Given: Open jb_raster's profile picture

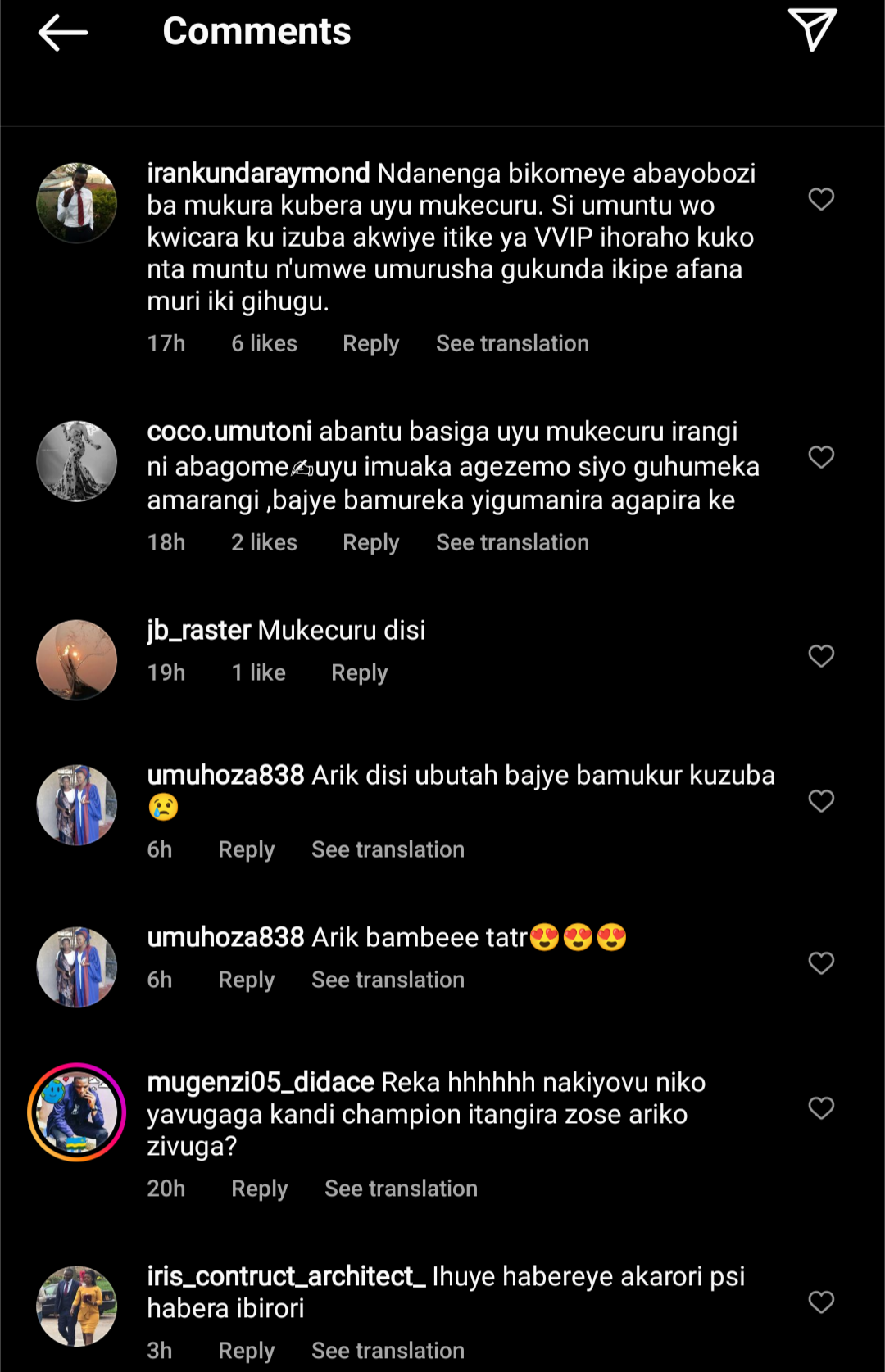Looking at the screenshot, I should click(x=77, y=660).
